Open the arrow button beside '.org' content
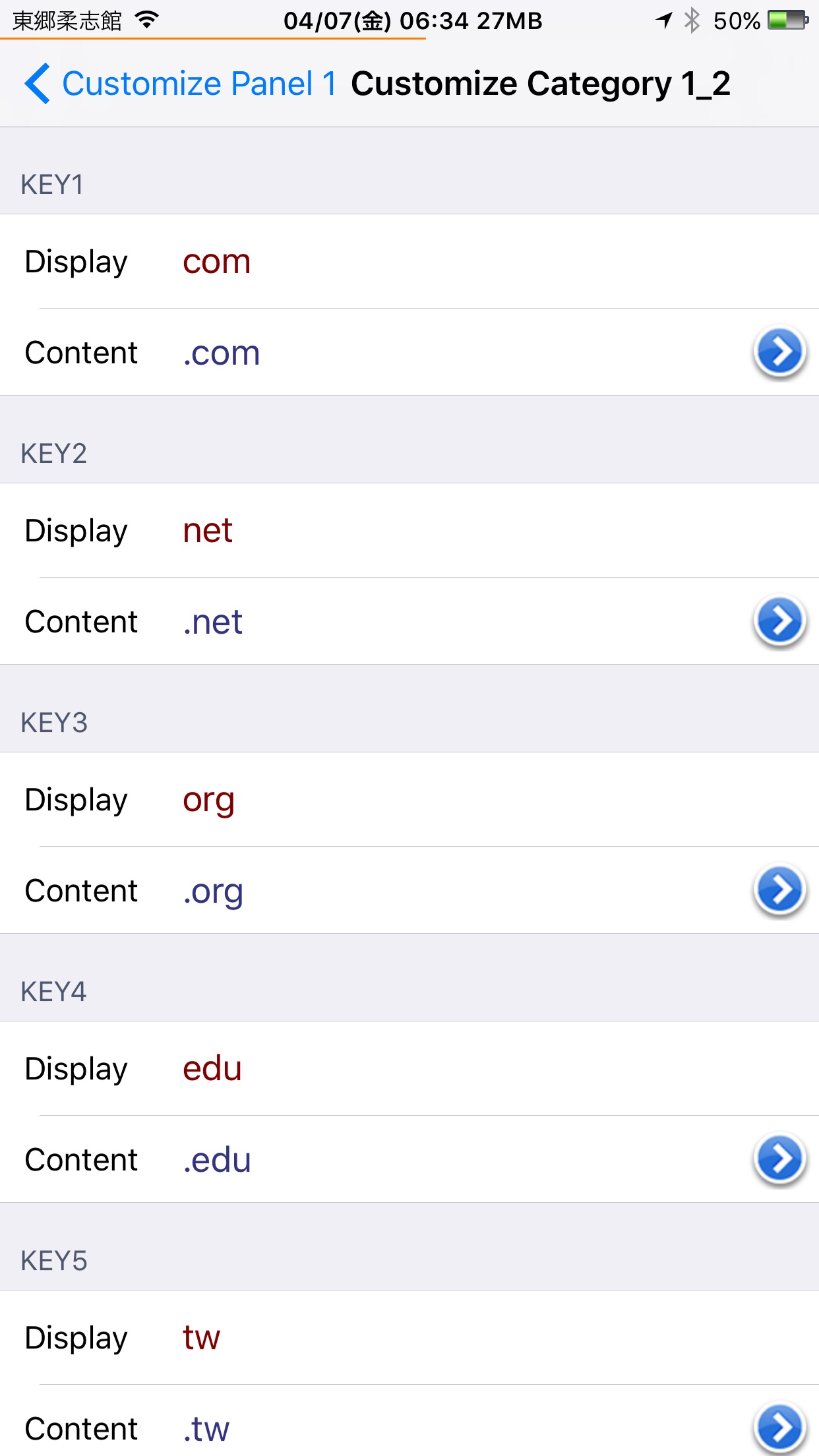 (x=779, y=890)
